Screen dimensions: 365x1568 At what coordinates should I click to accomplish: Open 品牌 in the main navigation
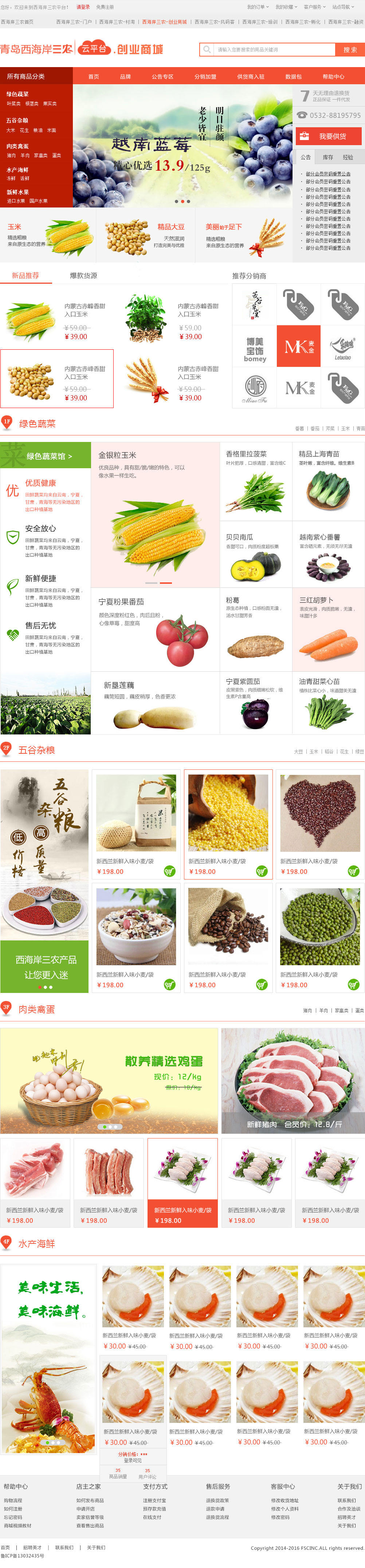point(125,77)
